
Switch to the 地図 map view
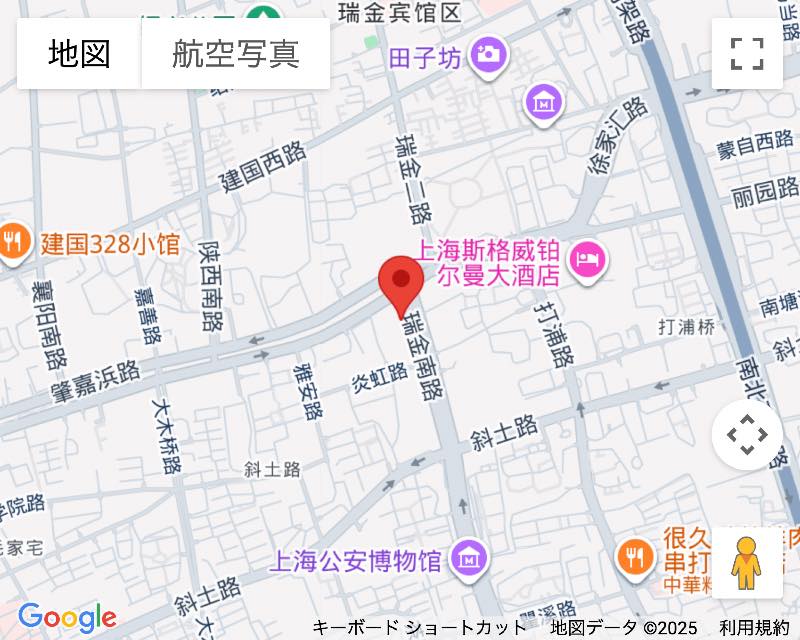pyautogui.click(x=79, y=54)
